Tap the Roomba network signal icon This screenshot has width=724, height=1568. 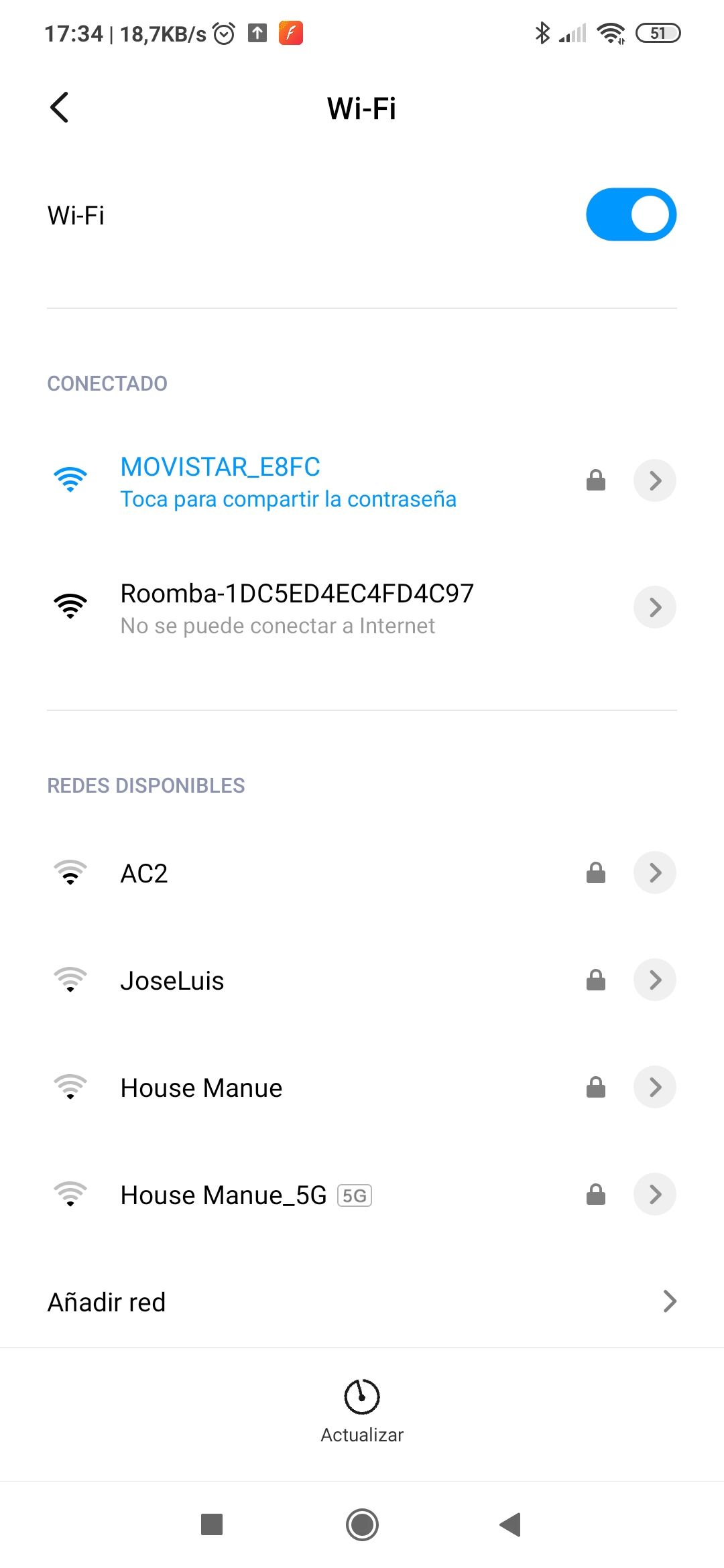point(70,605)
